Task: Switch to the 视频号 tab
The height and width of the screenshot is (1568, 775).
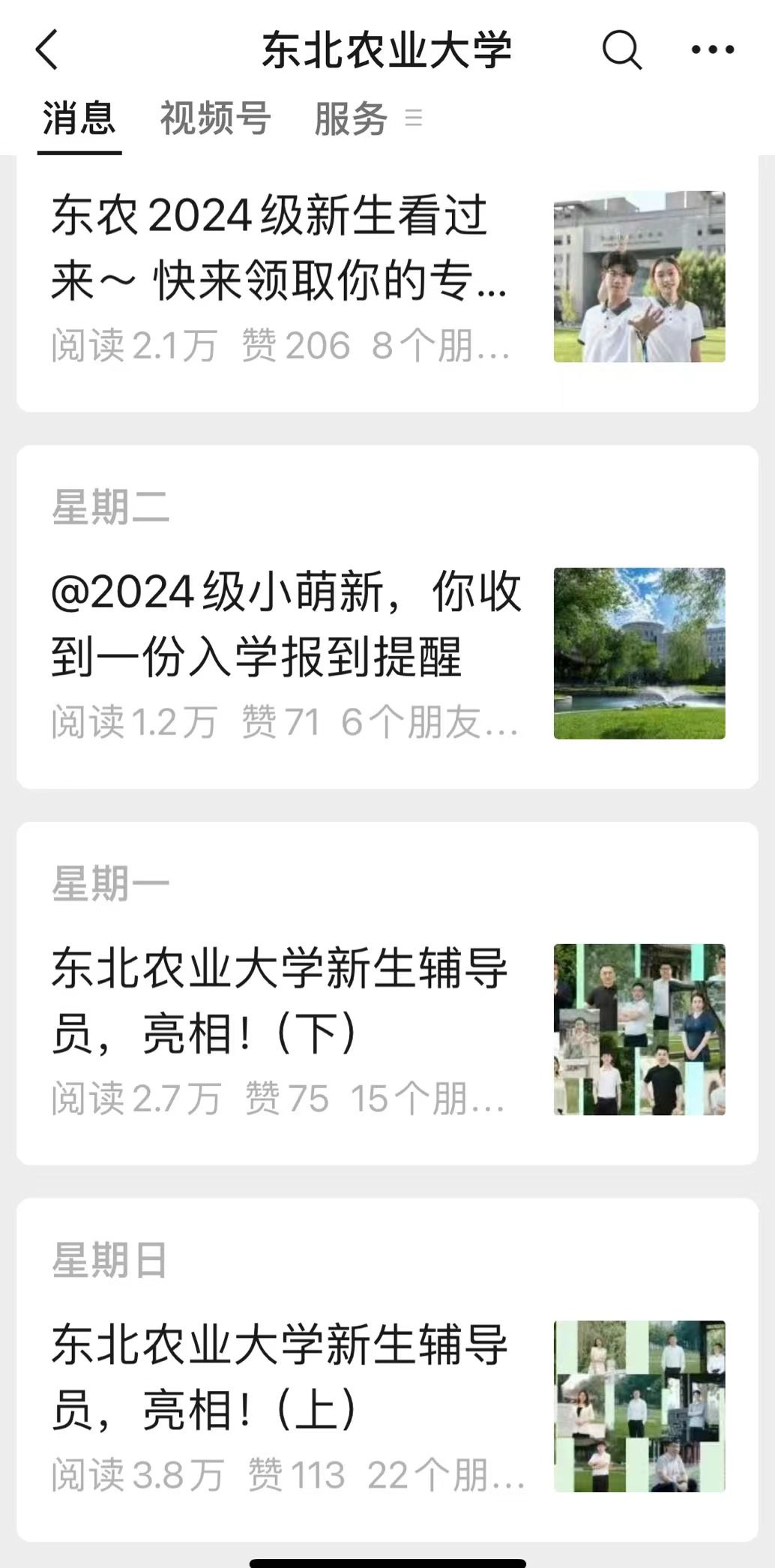Action: tap(214, 116)
